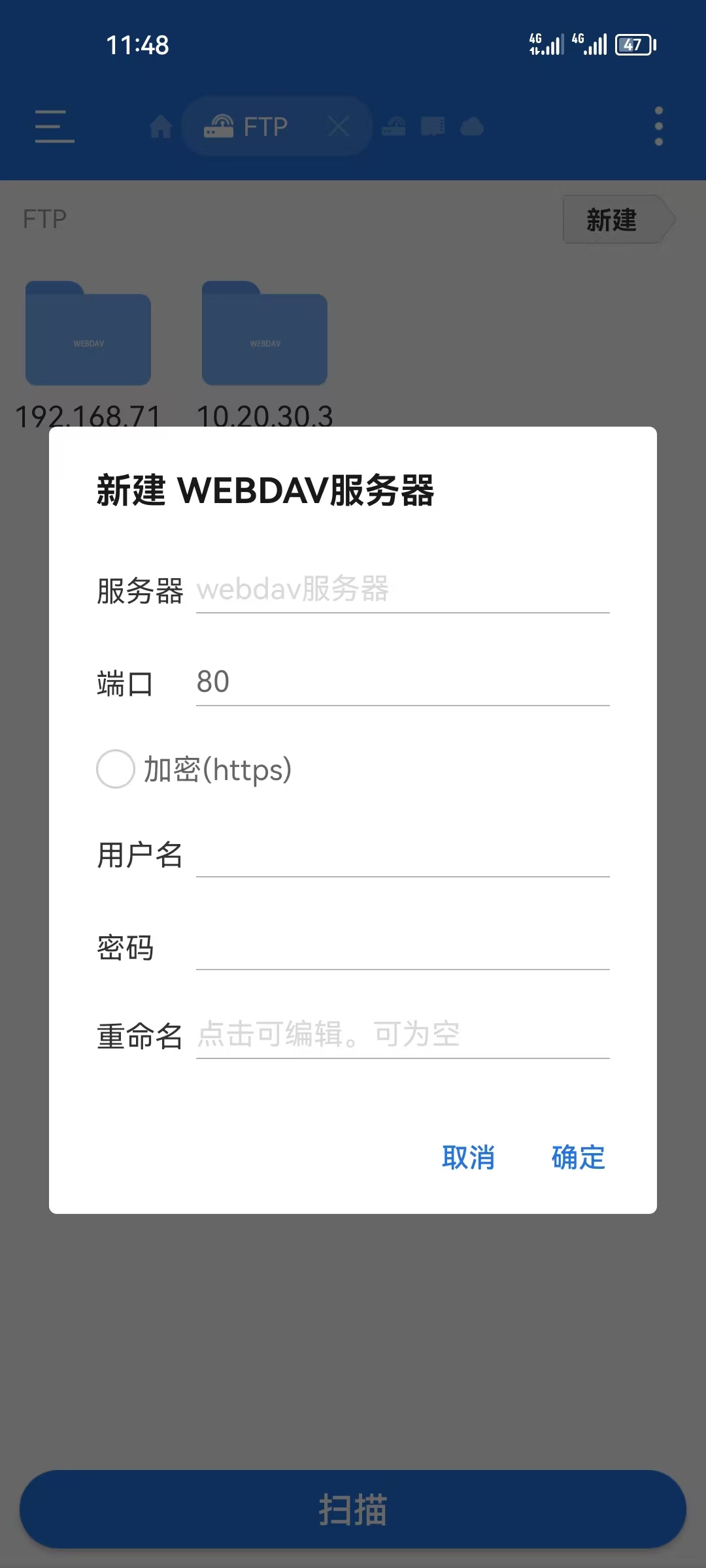Confirm the new server with 确定
Image resolution: width=706 pixels, height=1568 pixels.
click(578, 1158)
